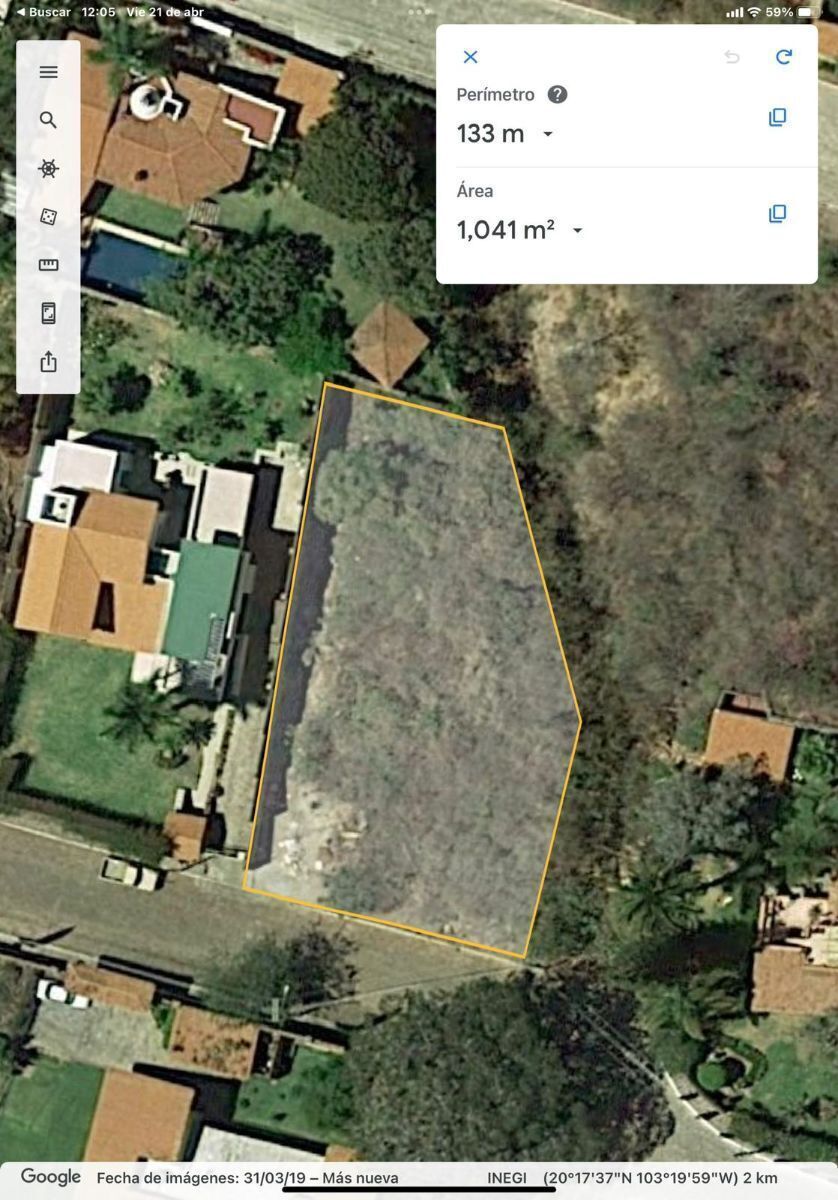The image size is (838, 1200).
Task: Open the search tool
Action: pos(48,120)
